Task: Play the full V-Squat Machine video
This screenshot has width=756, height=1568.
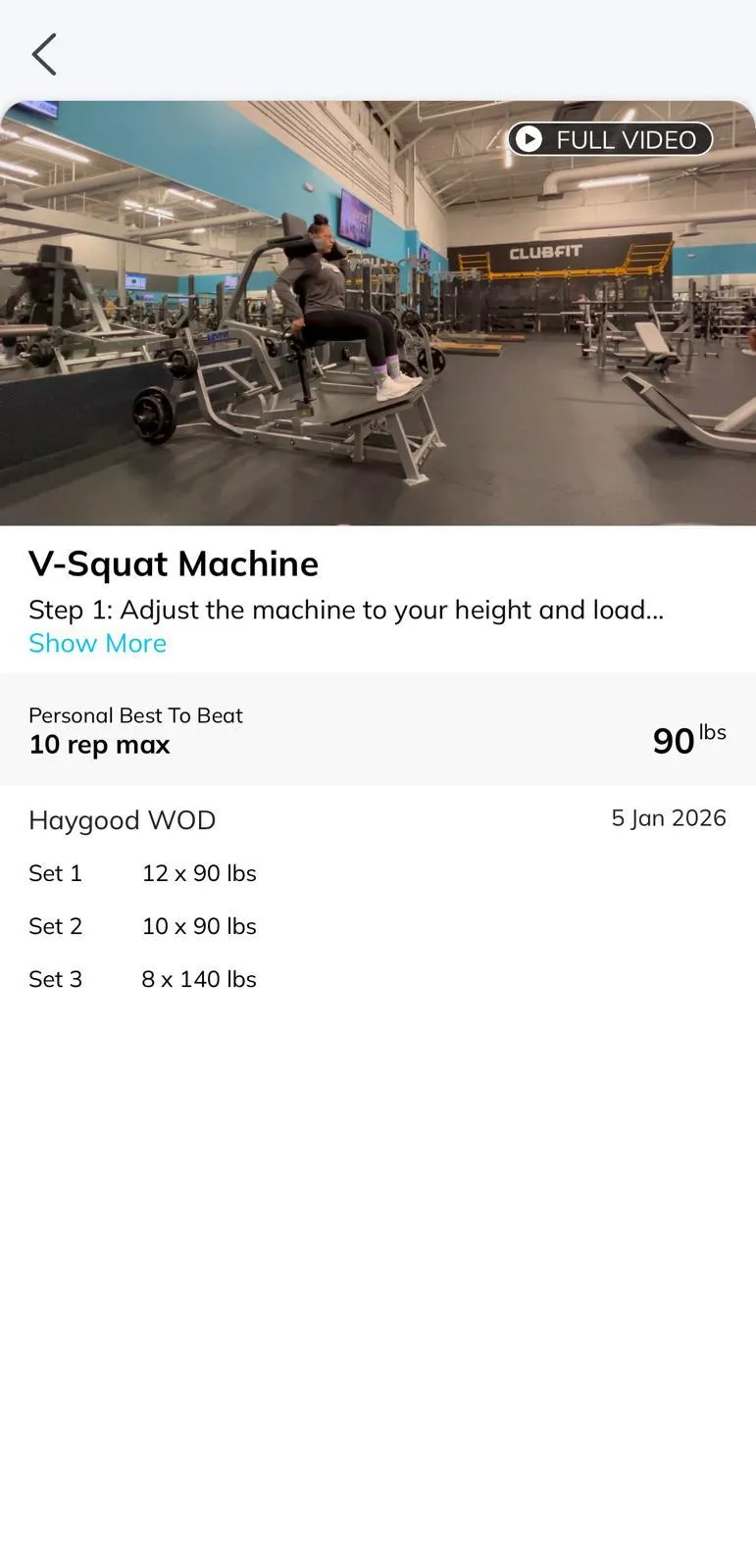Action: pyautogui.click(x=609, y=139)
